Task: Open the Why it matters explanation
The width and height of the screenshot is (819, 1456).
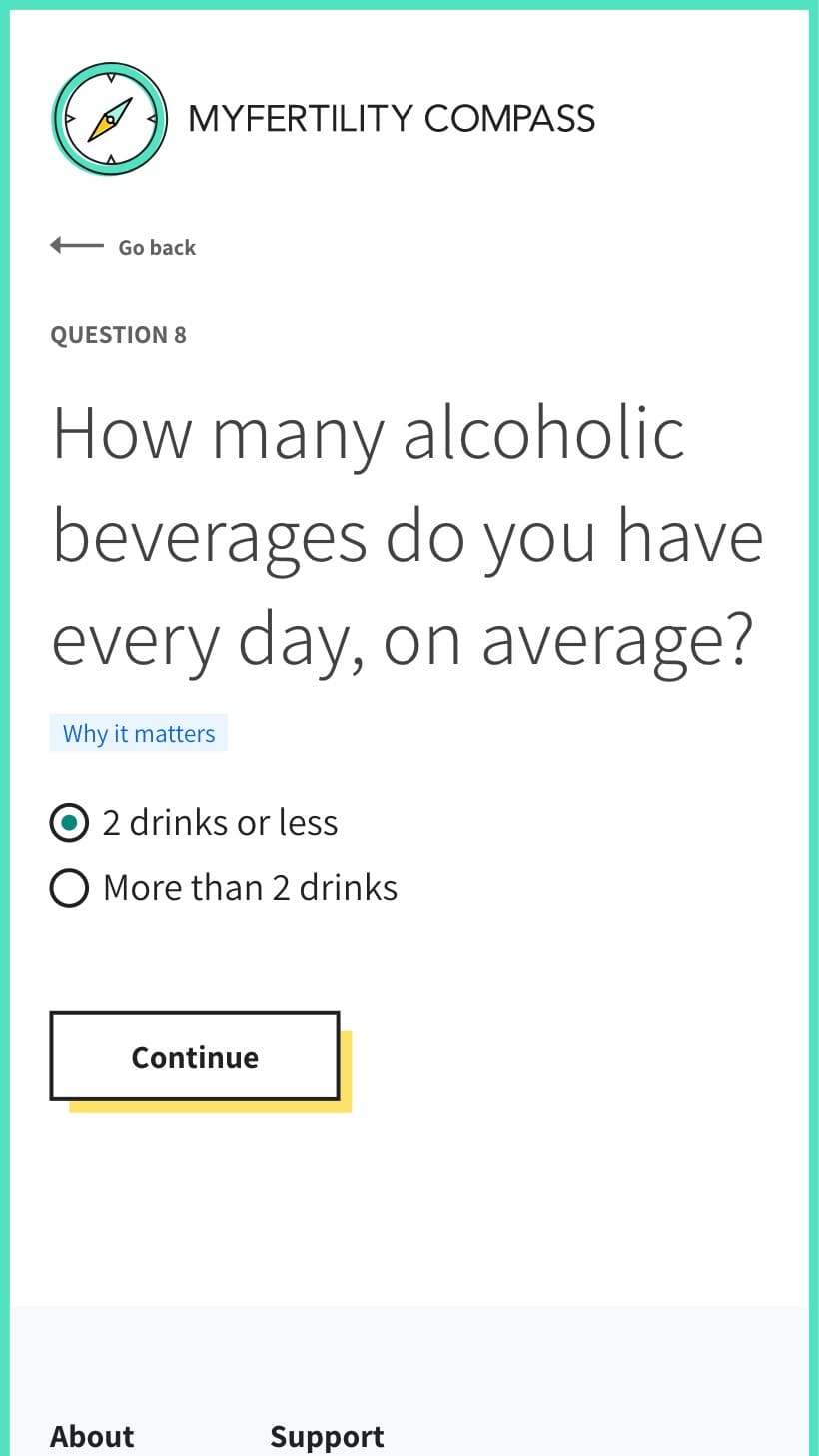Action: 139,733
